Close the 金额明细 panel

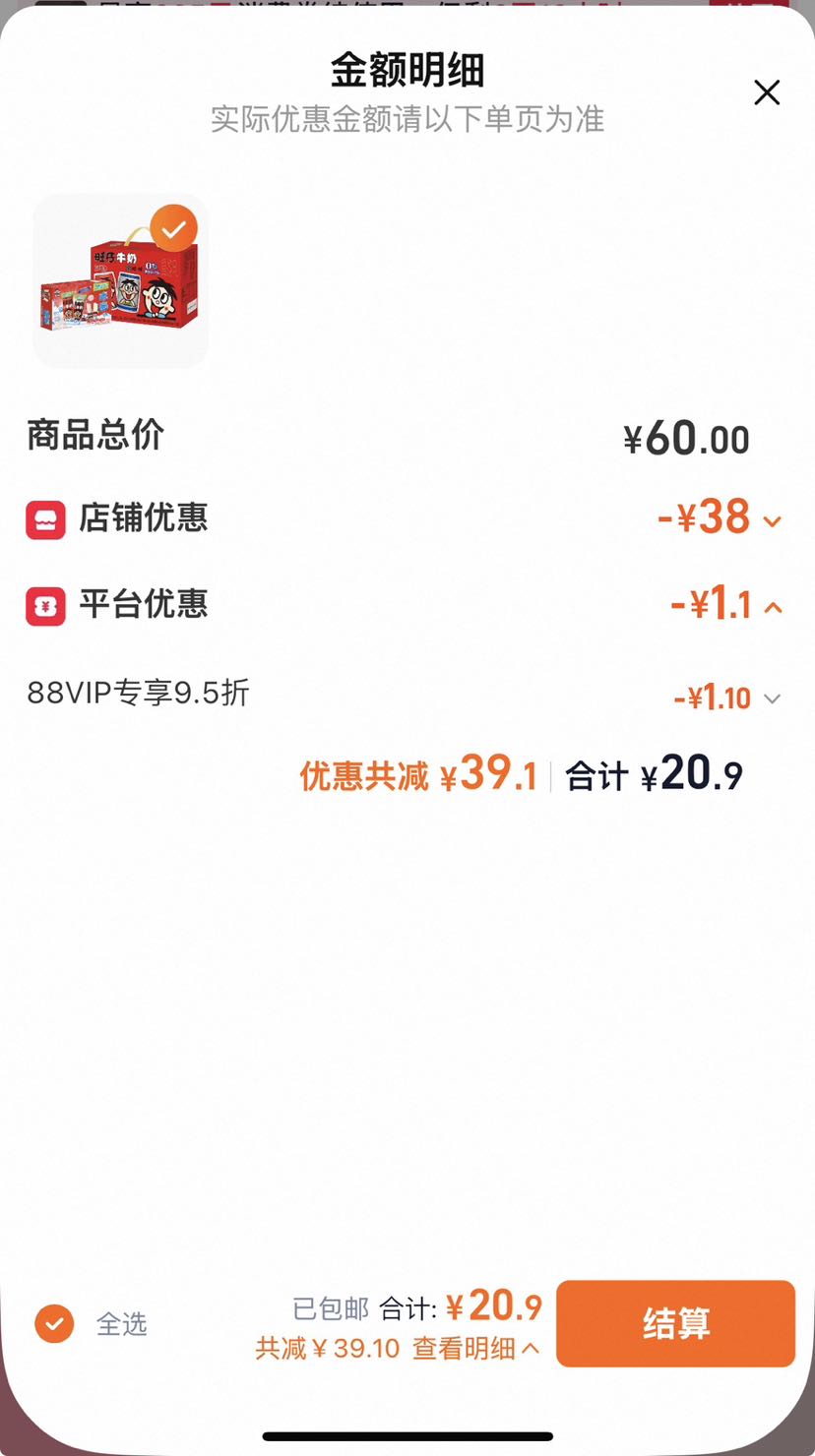tap(767, 92)
